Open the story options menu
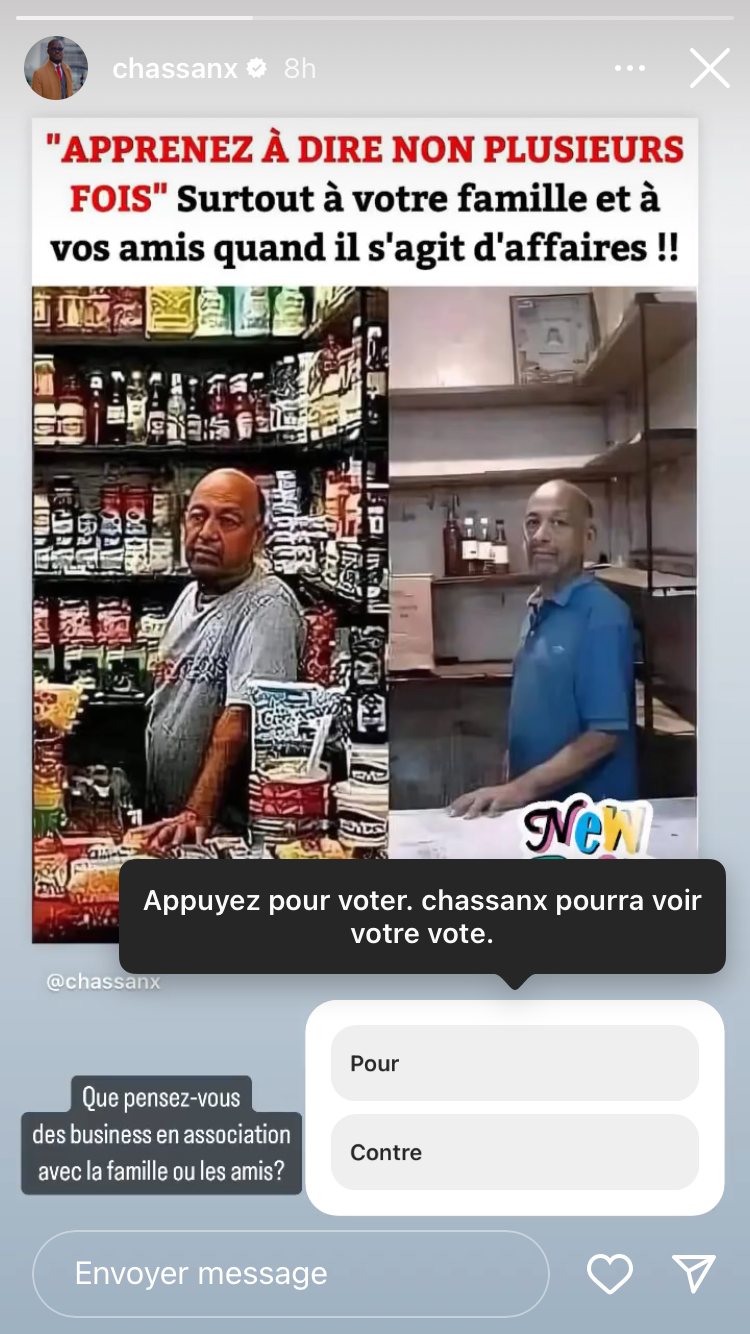Viewport: 750px width, 1334px height. 630,68
